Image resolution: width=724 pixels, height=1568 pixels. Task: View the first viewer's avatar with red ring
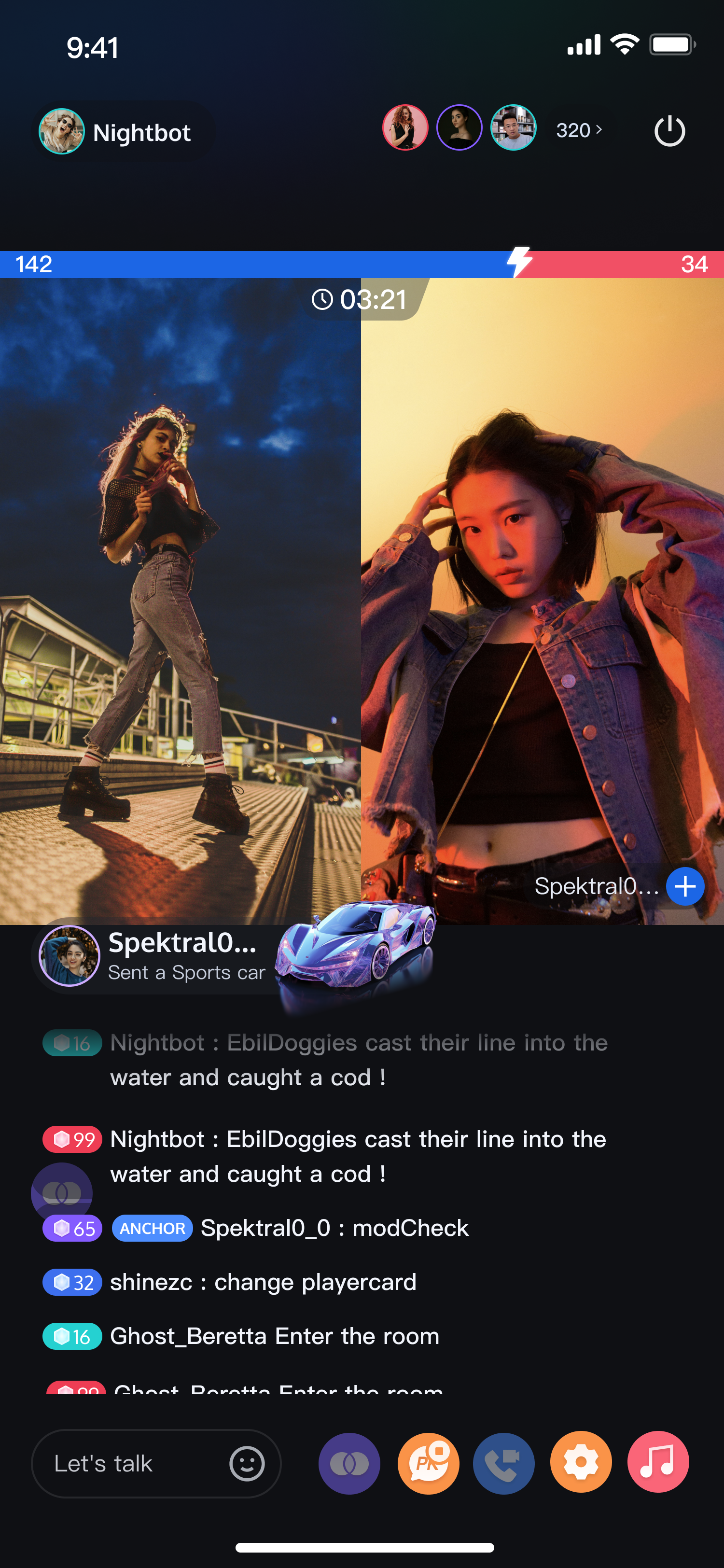405,128
